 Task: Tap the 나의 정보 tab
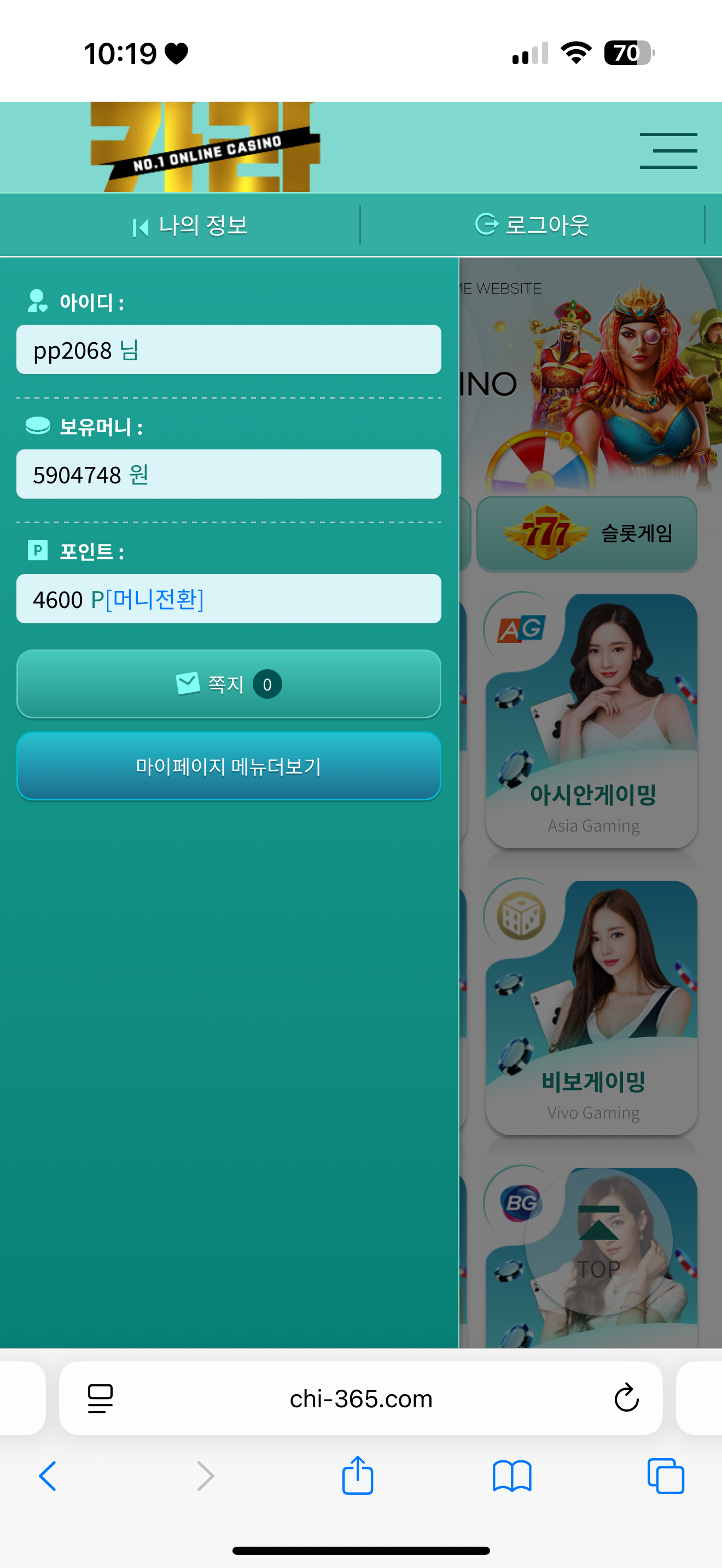pos(190,226)
